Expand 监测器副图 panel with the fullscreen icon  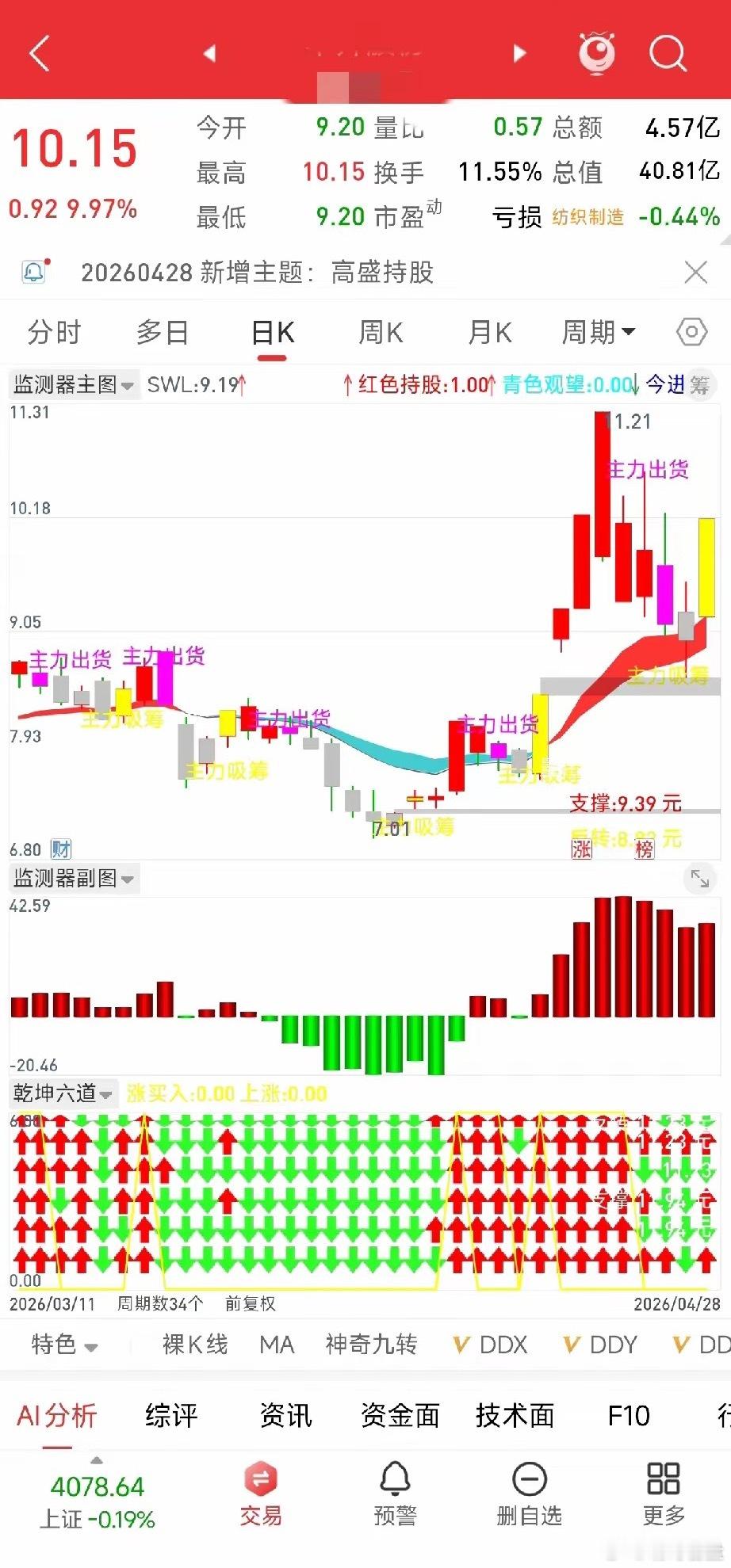698,879
